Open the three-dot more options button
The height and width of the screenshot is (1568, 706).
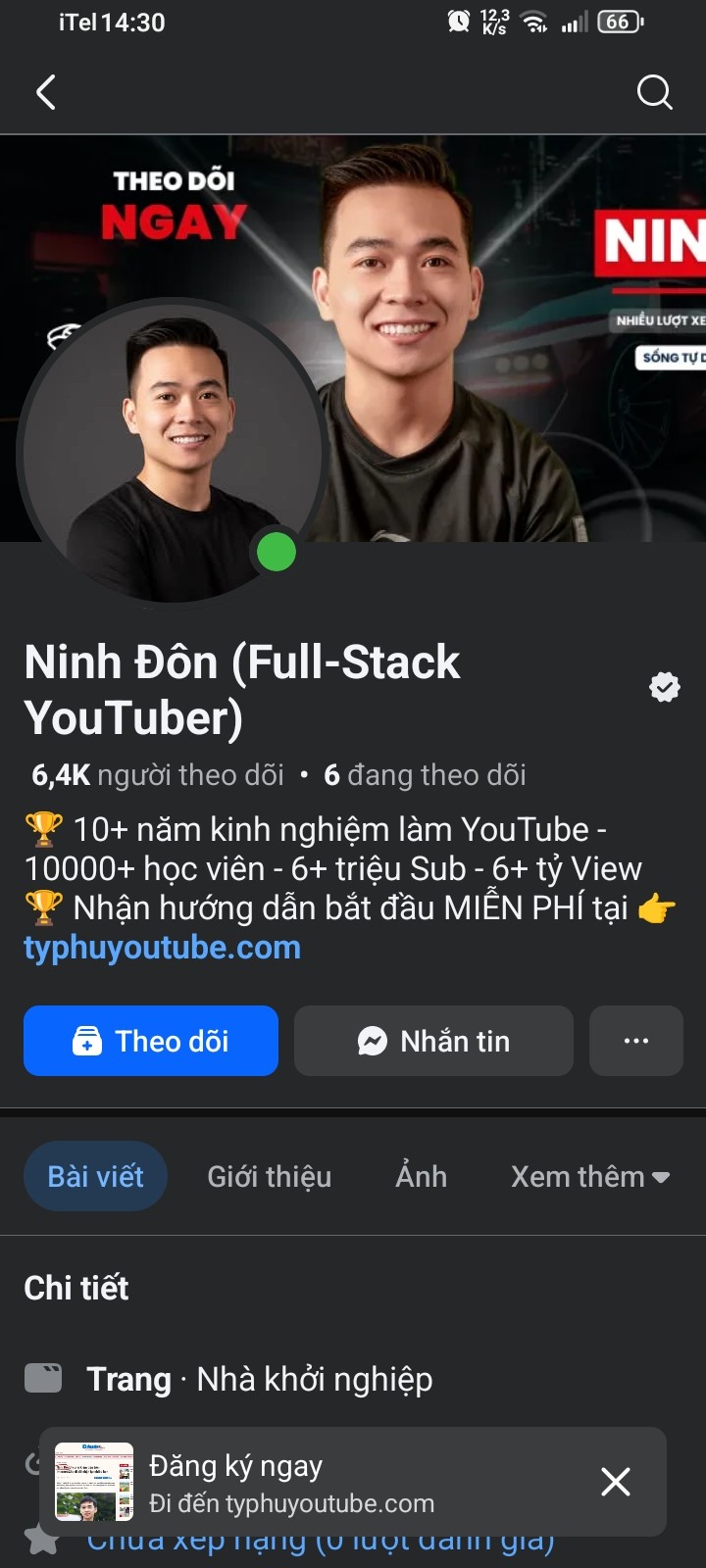click(635, 1041)
